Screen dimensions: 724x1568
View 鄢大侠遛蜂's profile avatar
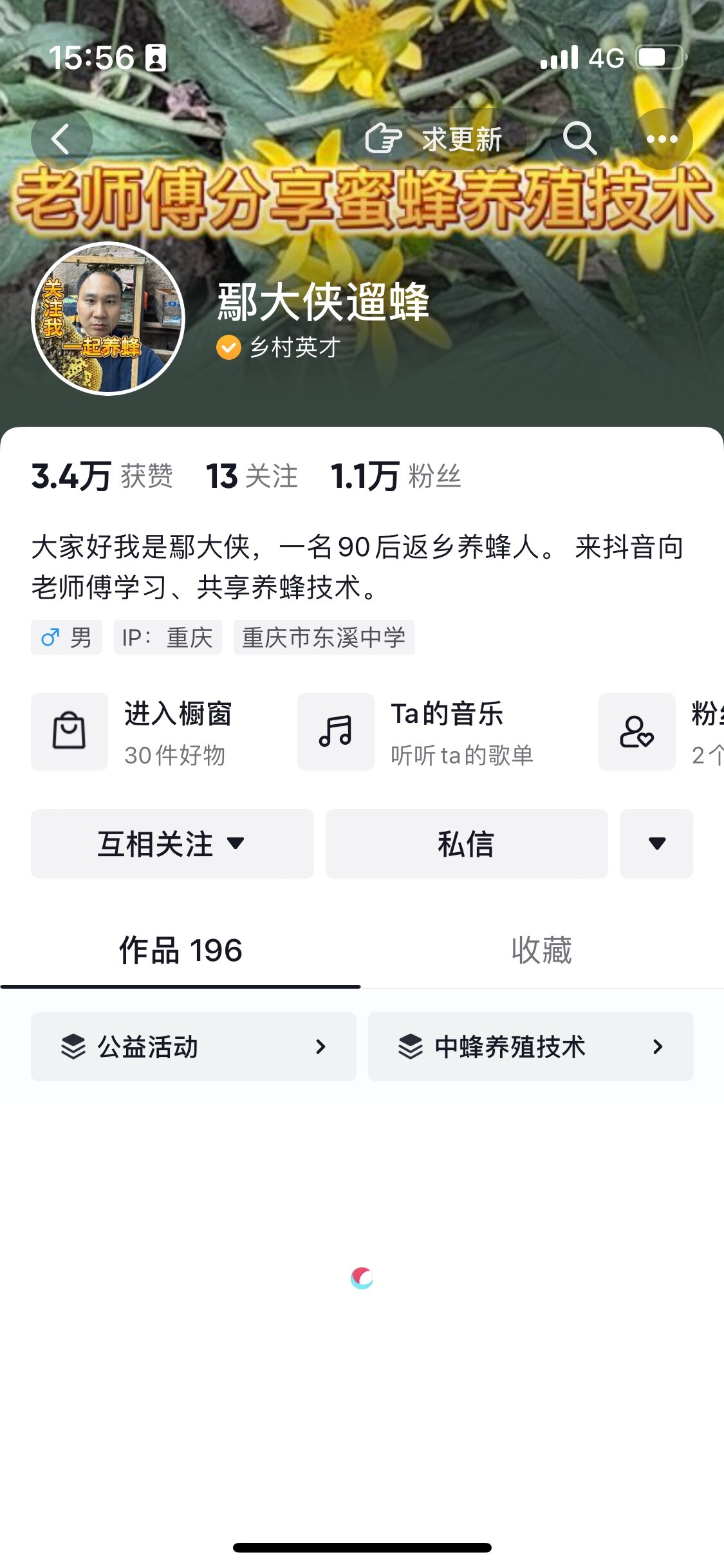[108, 318]
